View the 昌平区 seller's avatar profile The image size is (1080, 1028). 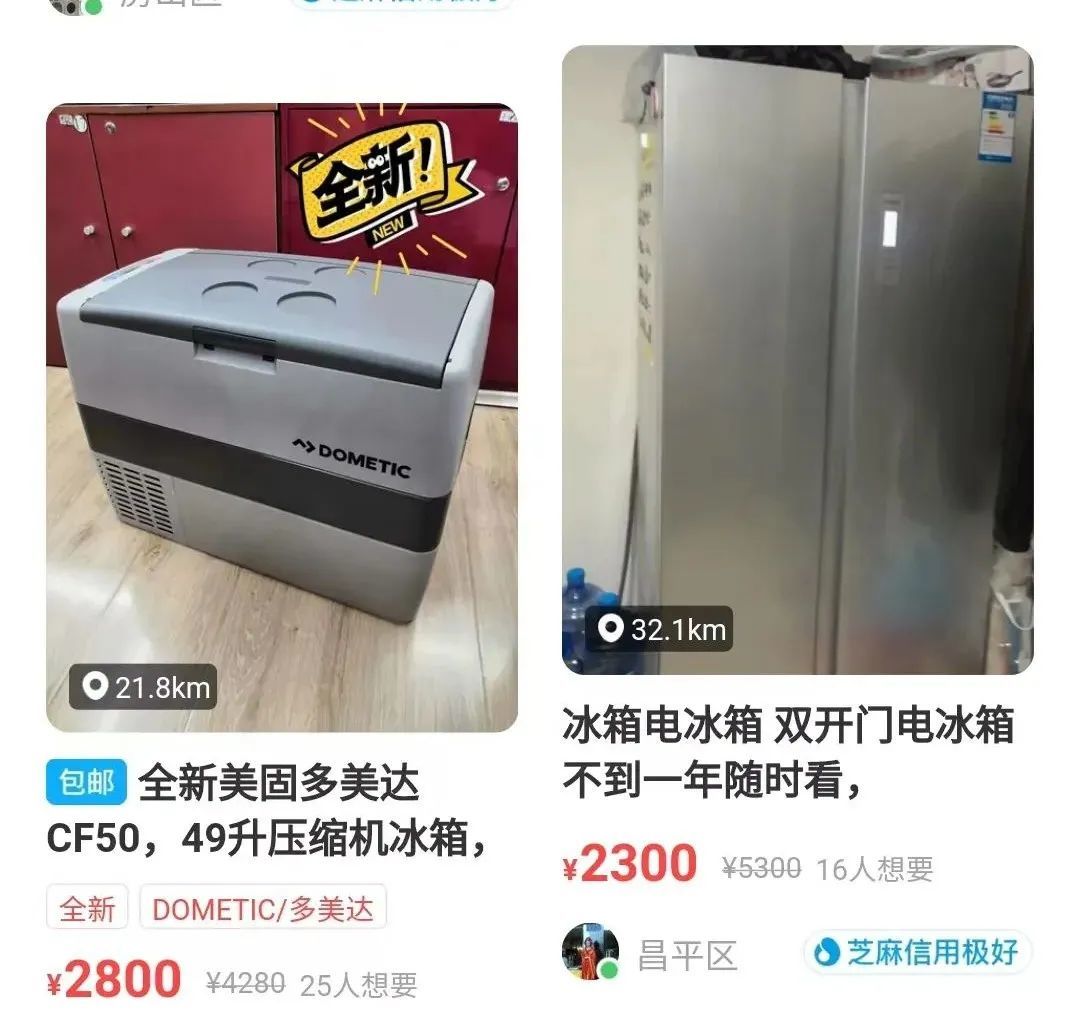click(590, 952)
